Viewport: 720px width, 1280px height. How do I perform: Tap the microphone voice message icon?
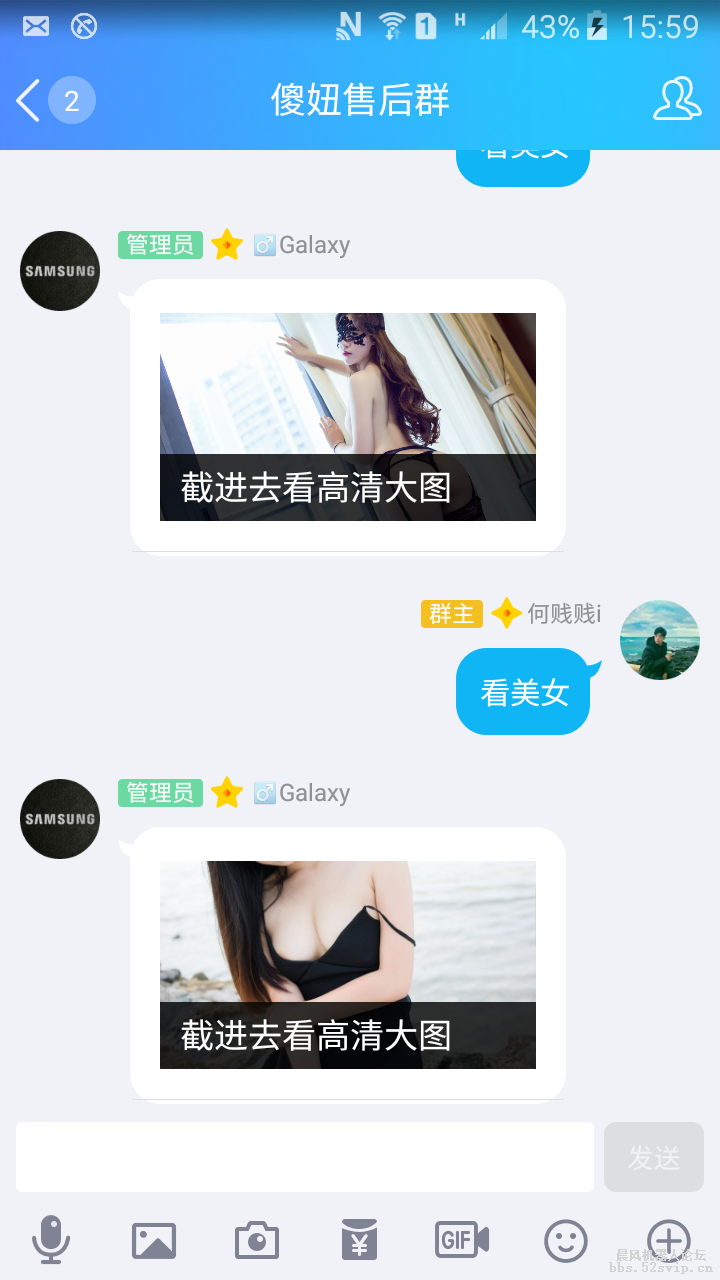click(x=51, y=1240)
